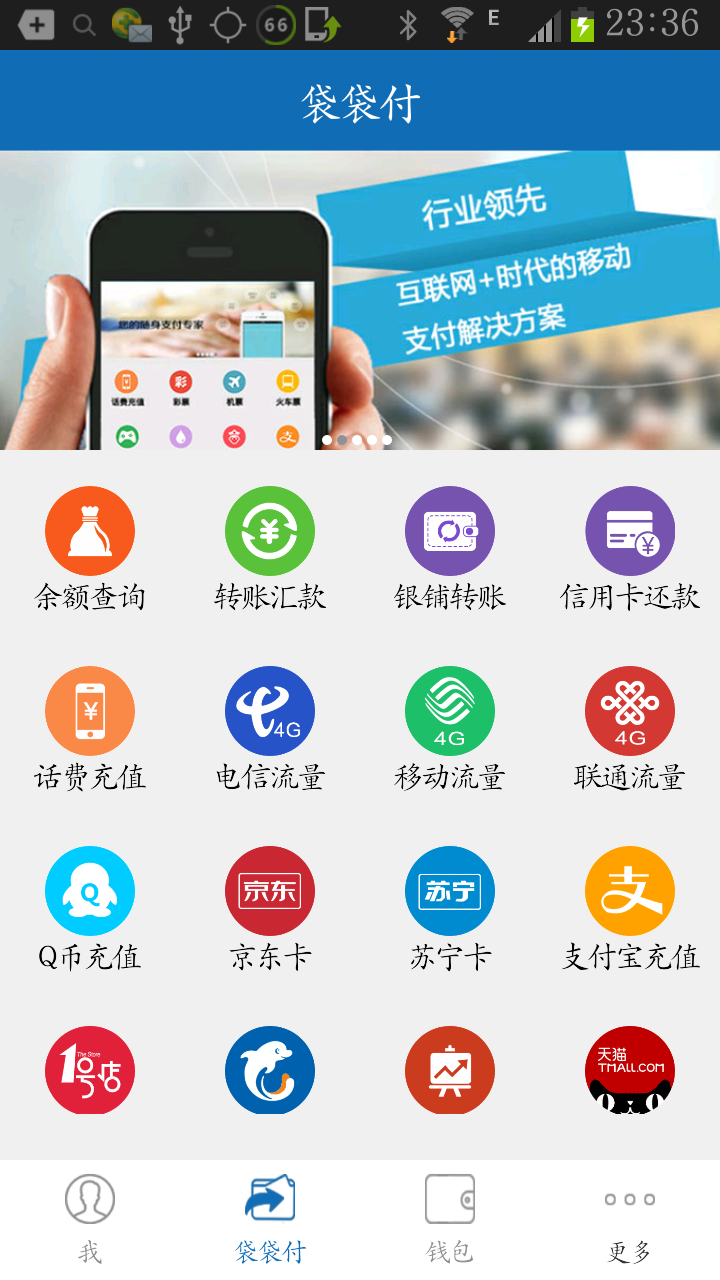Open Q币充值 recharge

coord(90,909)
